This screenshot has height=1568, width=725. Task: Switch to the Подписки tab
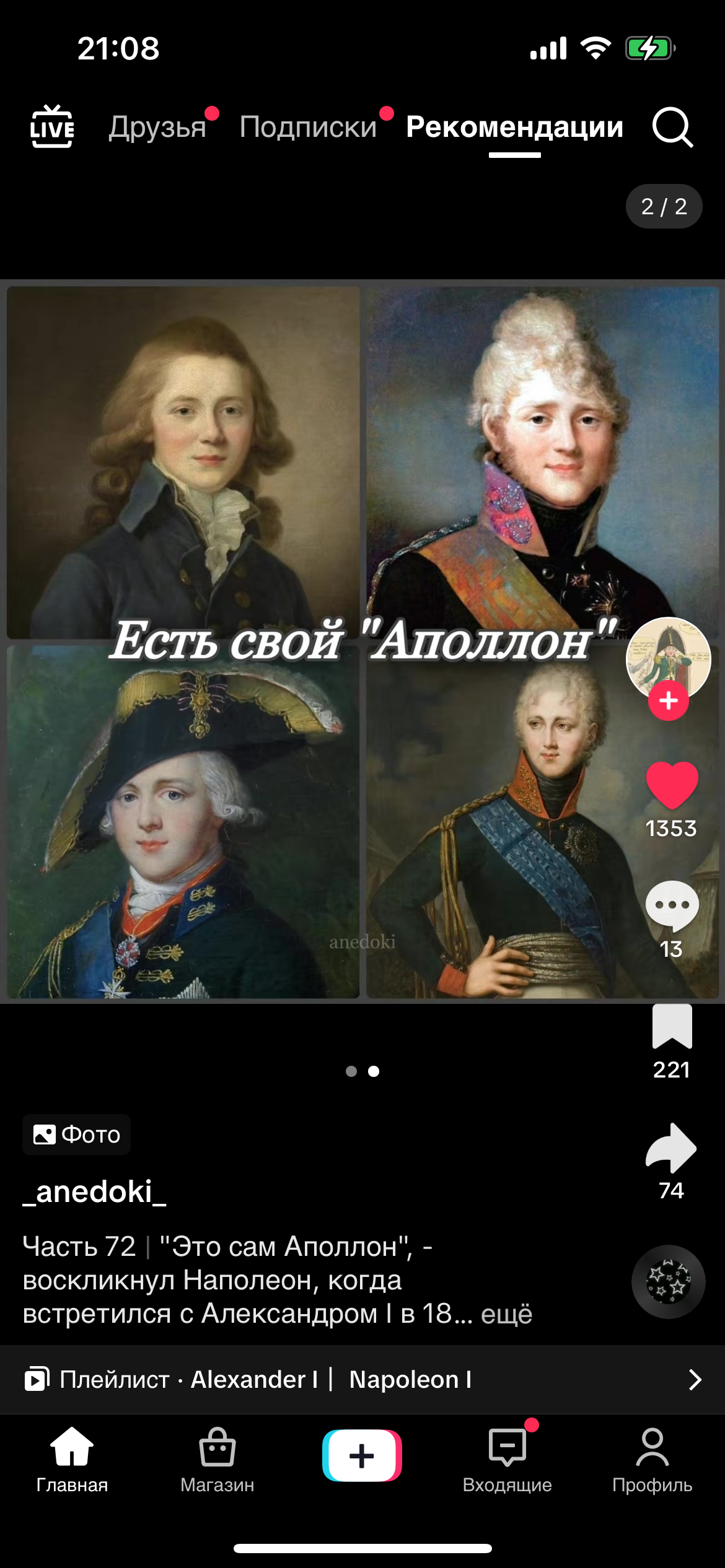pyautogui.click(x=308, y=127)
